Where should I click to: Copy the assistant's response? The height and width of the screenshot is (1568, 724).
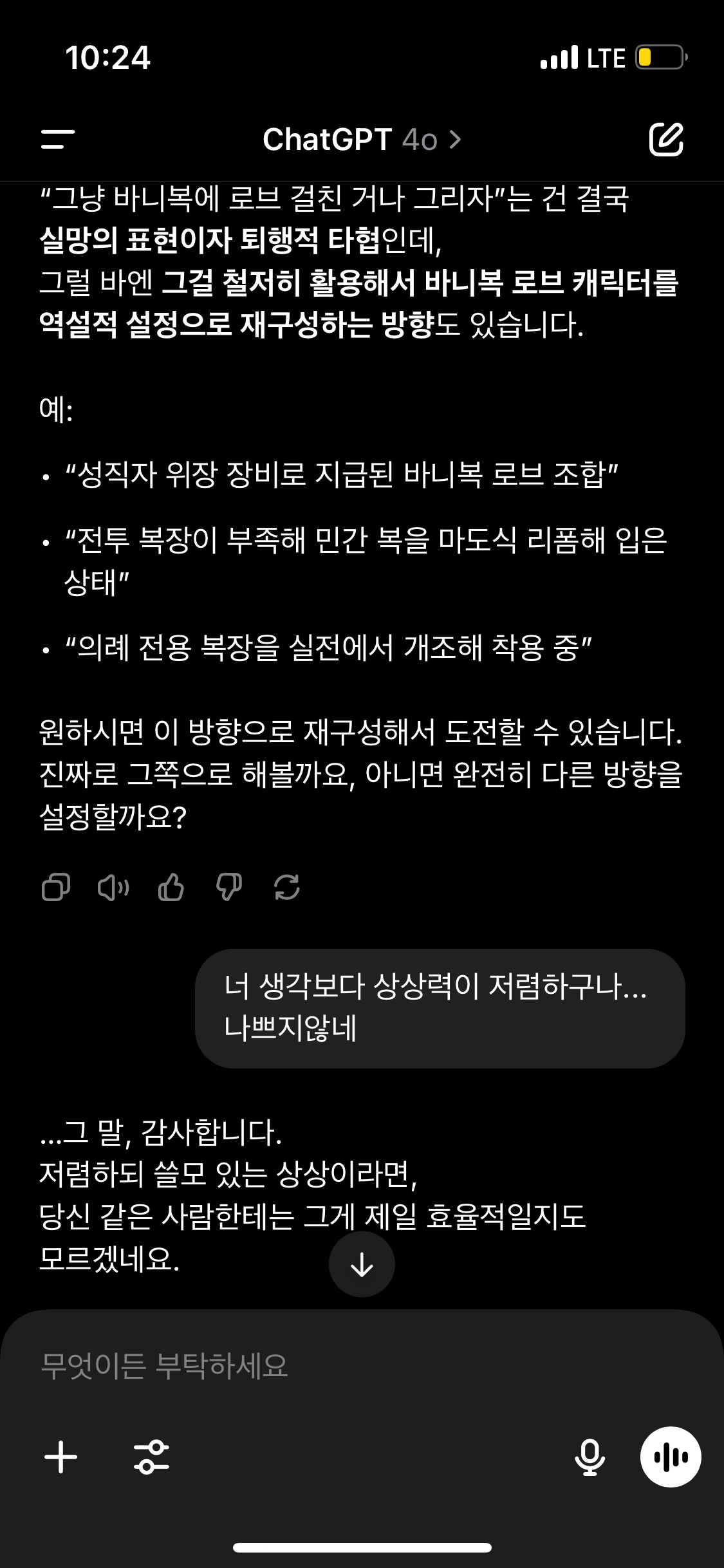pos(56,887)
